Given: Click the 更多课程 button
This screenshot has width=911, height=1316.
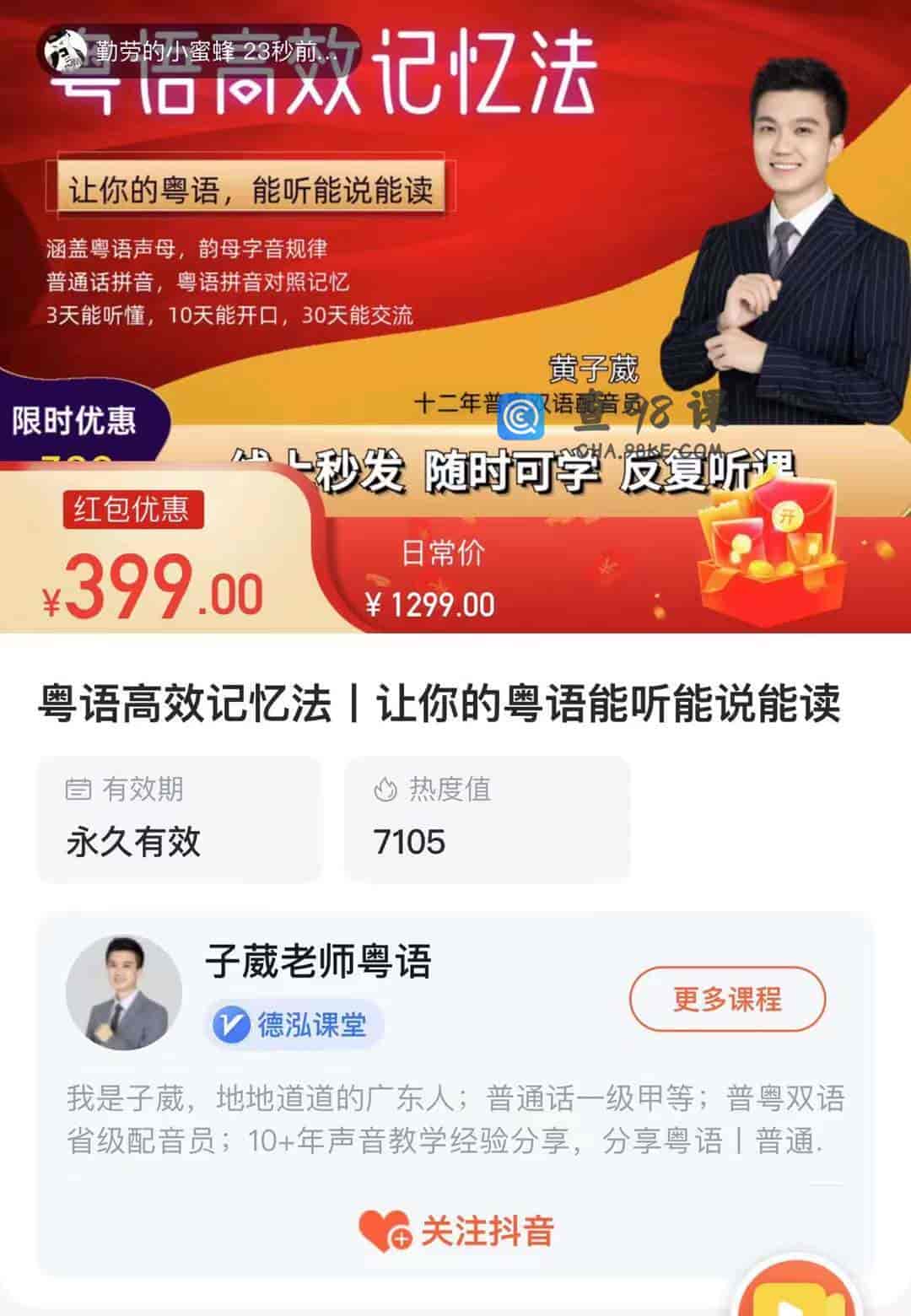Looking at the screenshot, I should pyautogui.click(x=727, y=1000).
